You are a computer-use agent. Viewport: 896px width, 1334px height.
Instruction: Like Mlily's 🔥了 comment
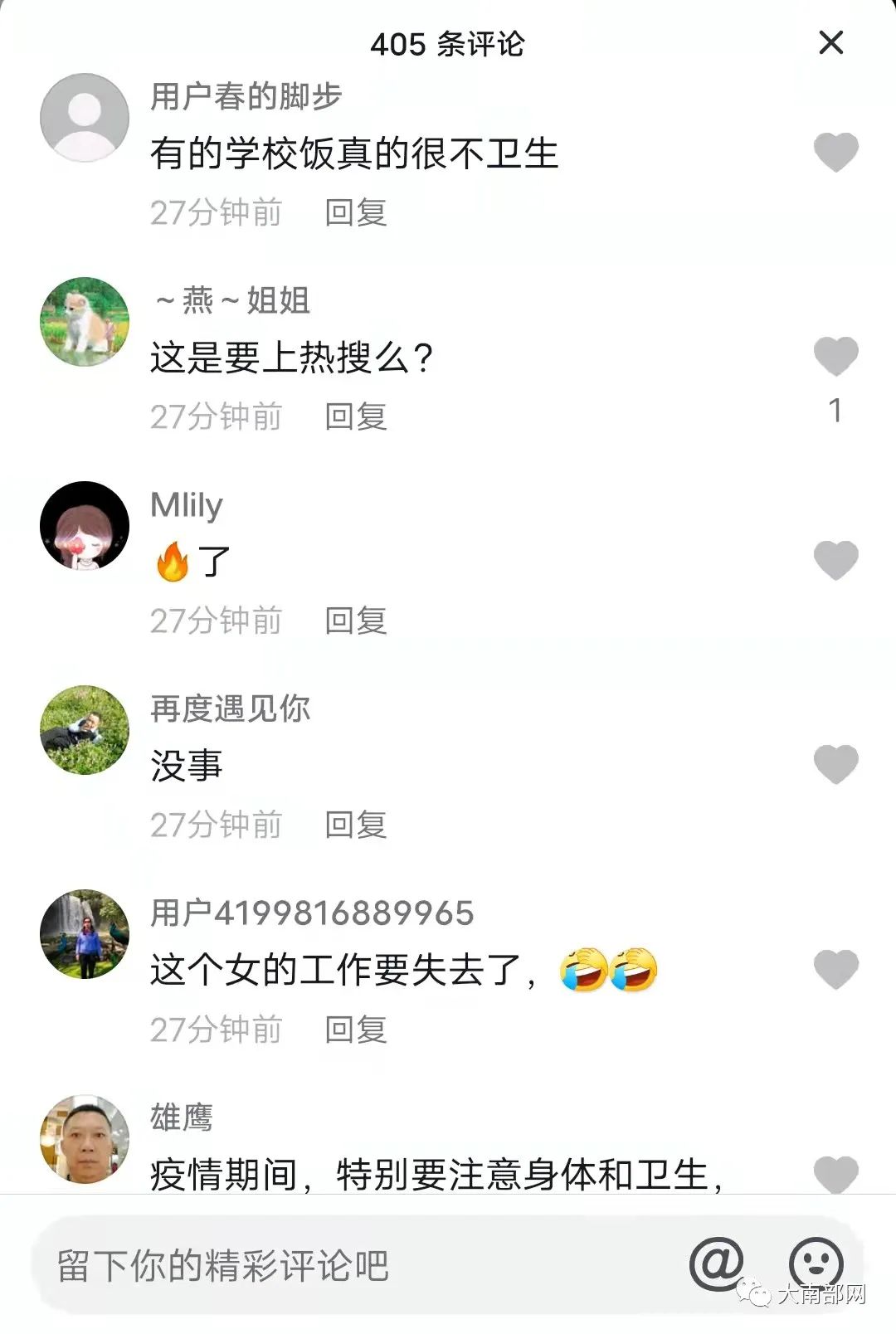click(x=836, y=559)
